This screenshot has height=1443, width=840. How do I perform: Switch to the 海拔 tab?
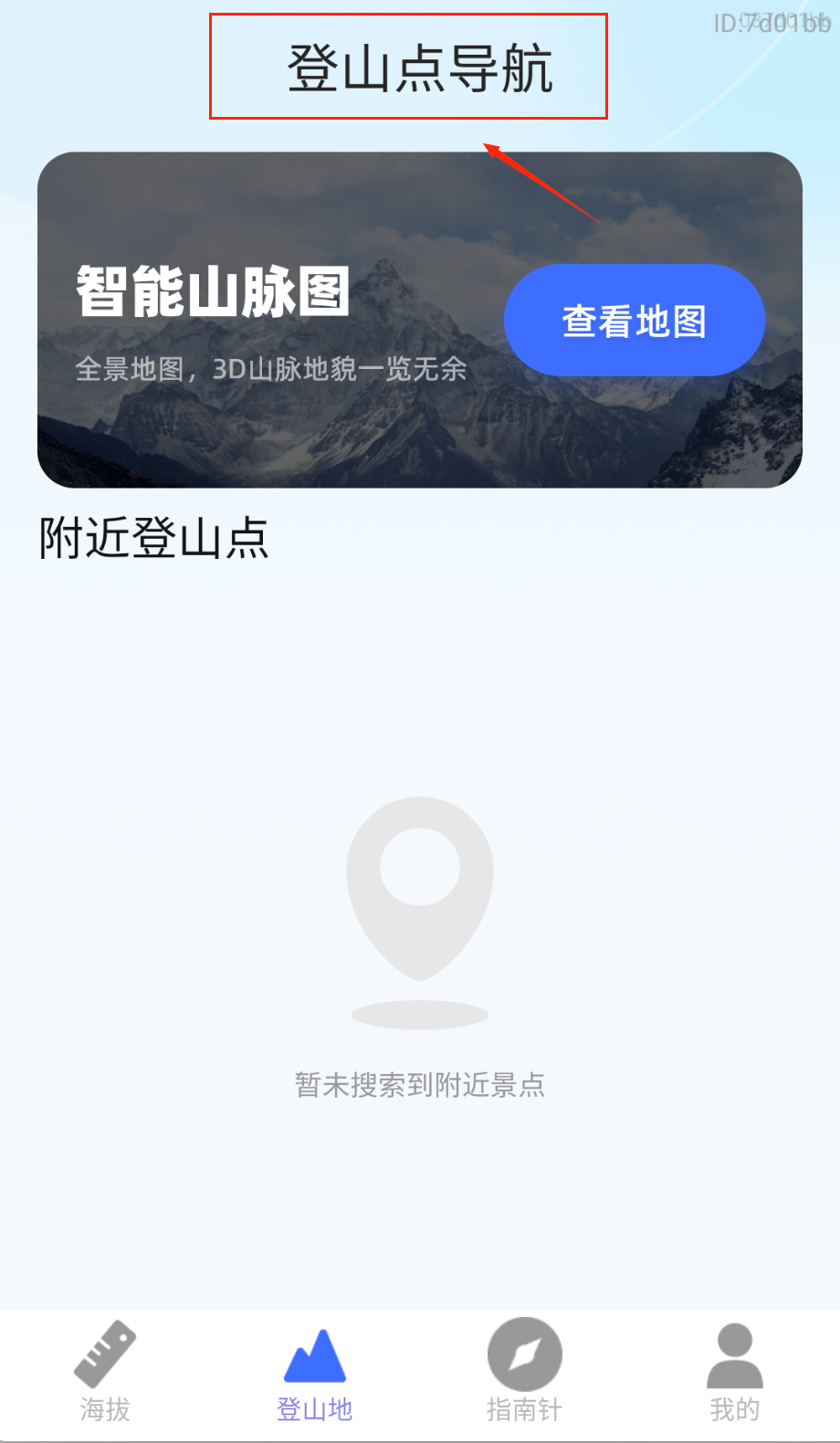105,1371
